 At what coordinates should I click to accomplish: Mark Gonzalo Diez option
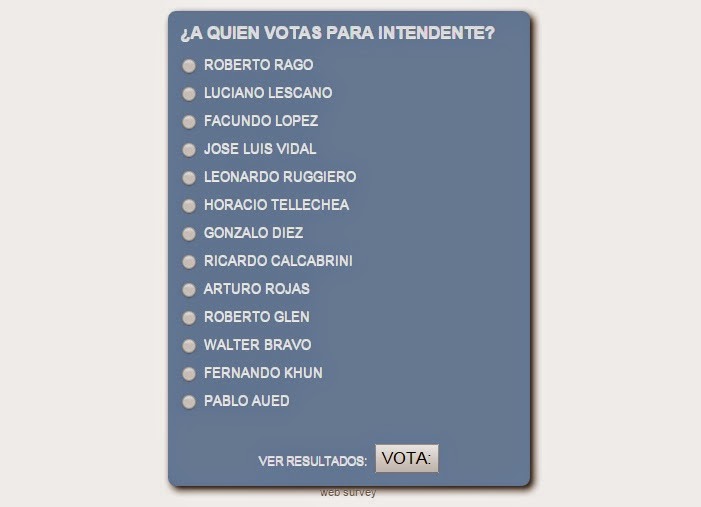coord(189,234)
